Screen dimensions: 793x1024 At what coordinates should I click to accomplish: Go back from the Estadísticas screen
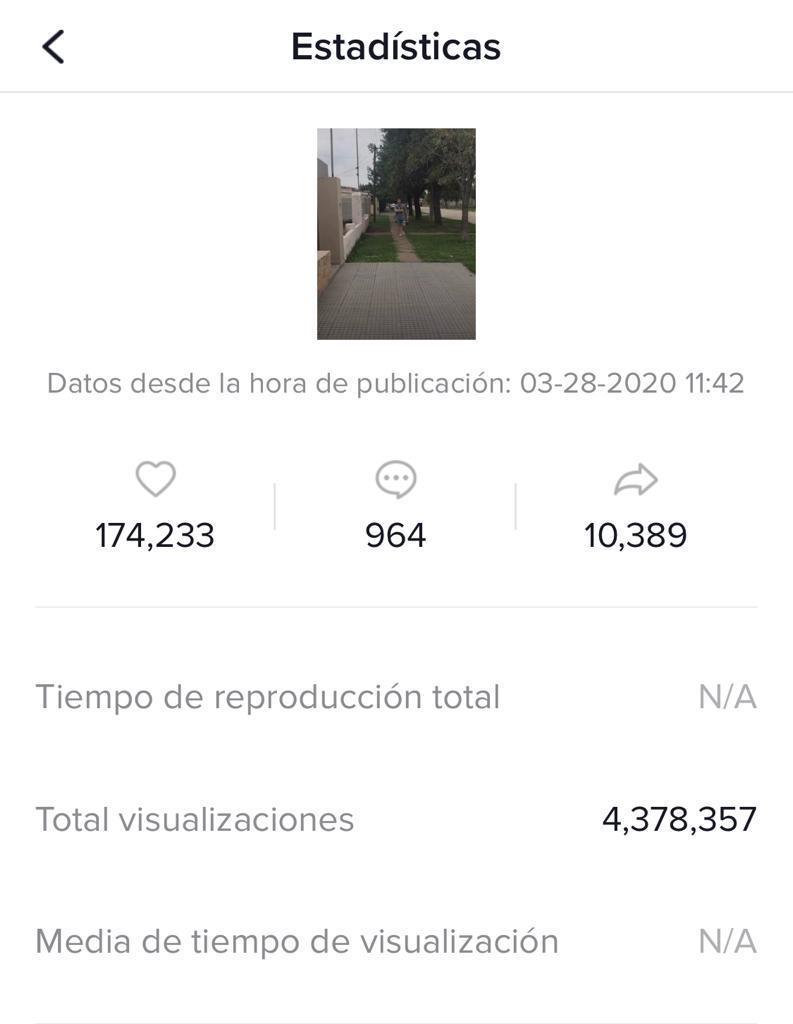(x=53, y=46)
